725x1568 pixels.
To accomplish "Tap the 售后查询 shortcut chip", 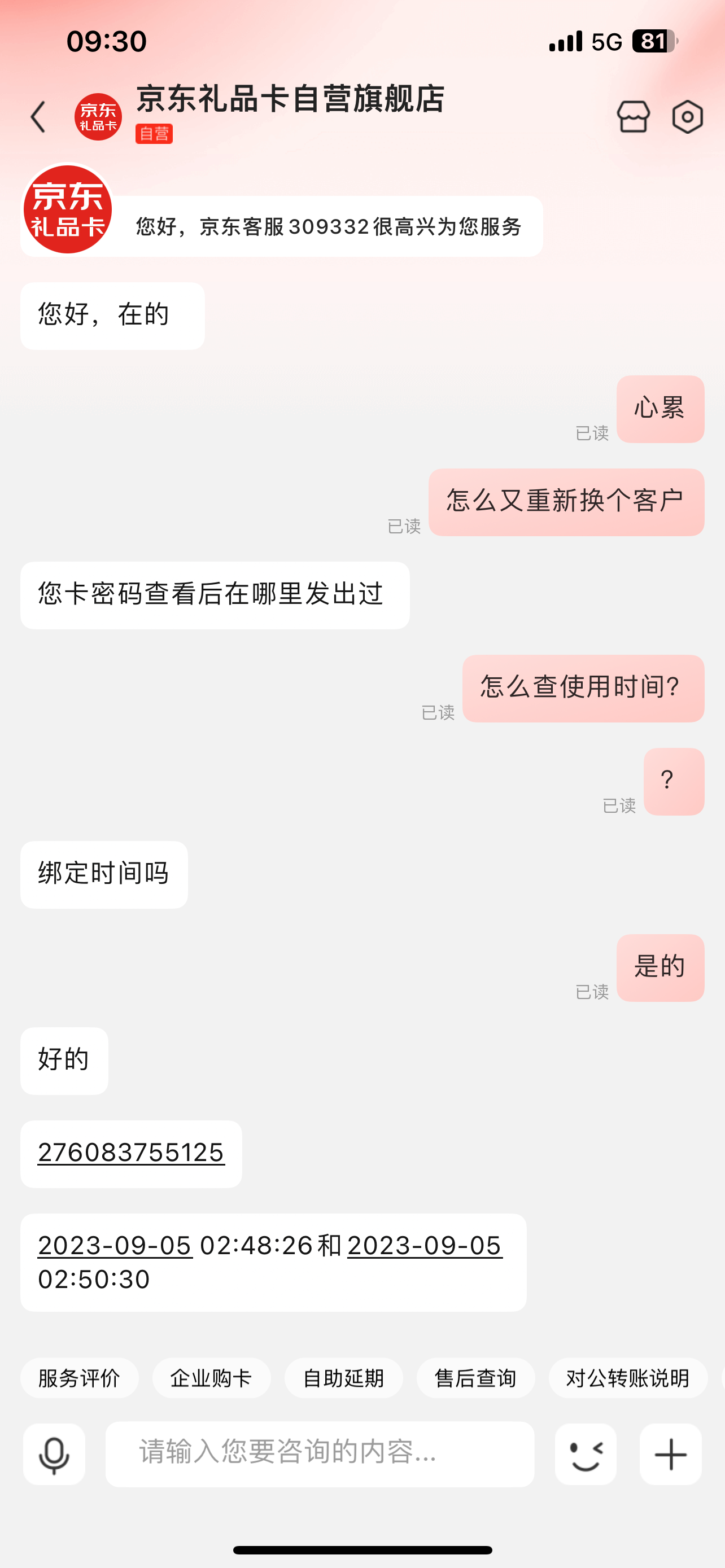I will [475, 1378].
